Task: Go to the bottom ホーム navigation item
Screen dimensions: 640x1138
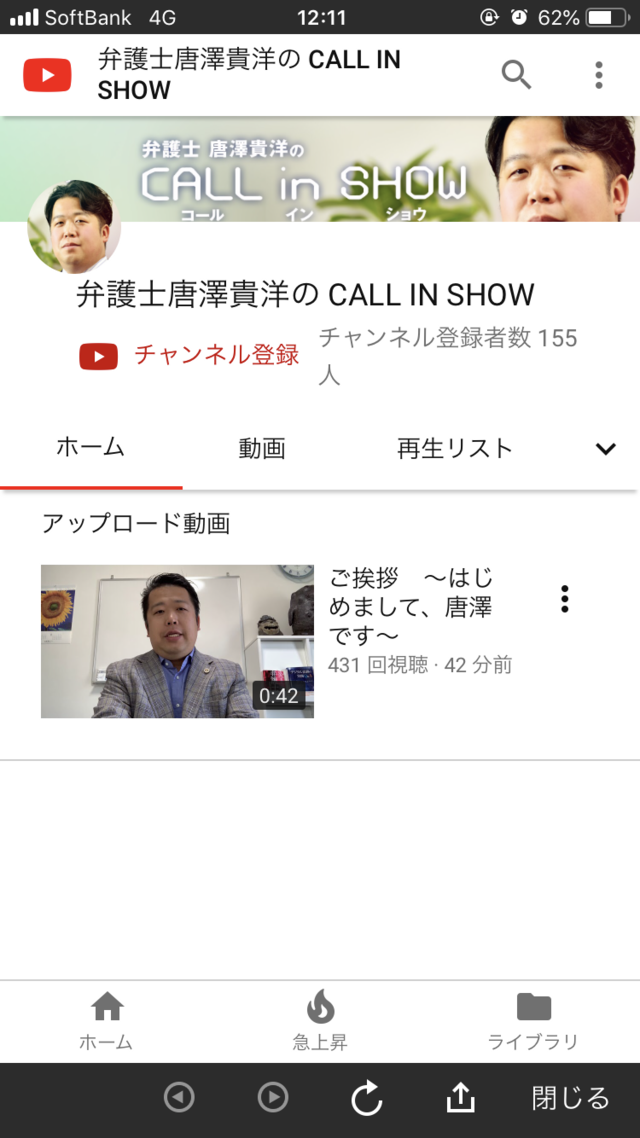Action: coord(106,1020)
